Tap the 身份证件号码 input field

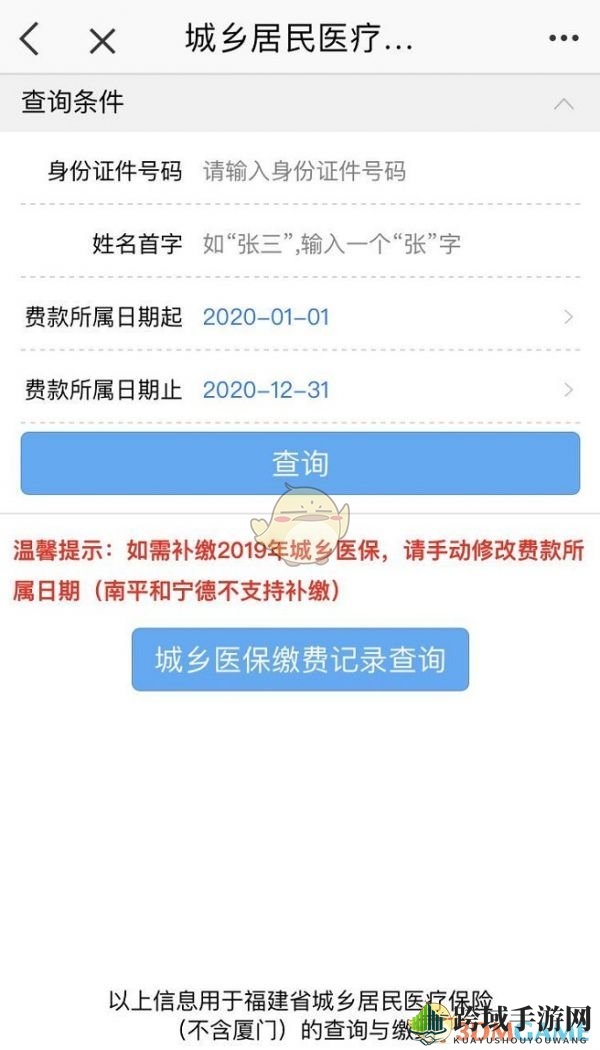[x=380, y=171]
